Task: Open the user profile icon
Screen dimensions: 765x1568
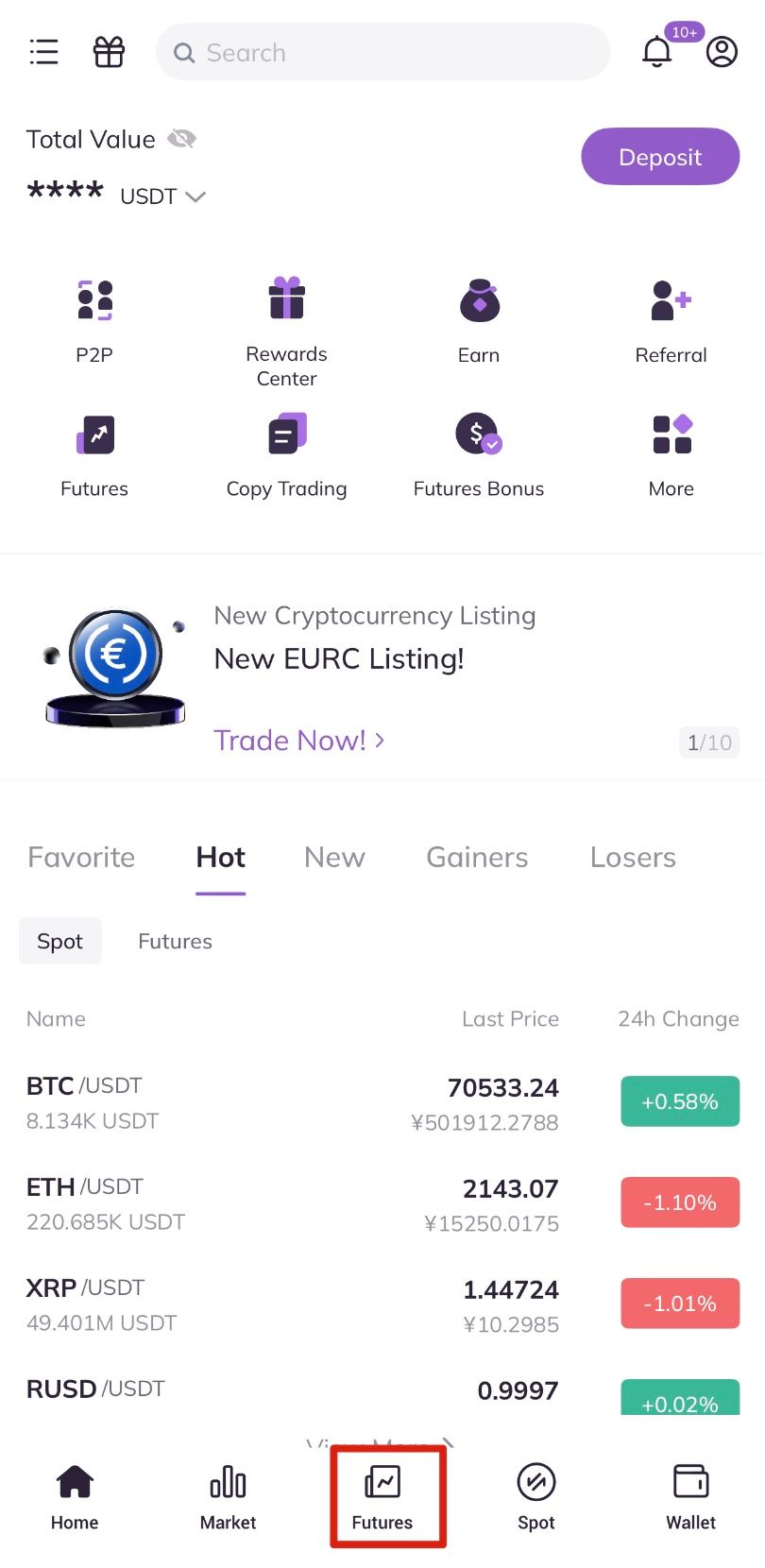Action: [x=722, y=52]
